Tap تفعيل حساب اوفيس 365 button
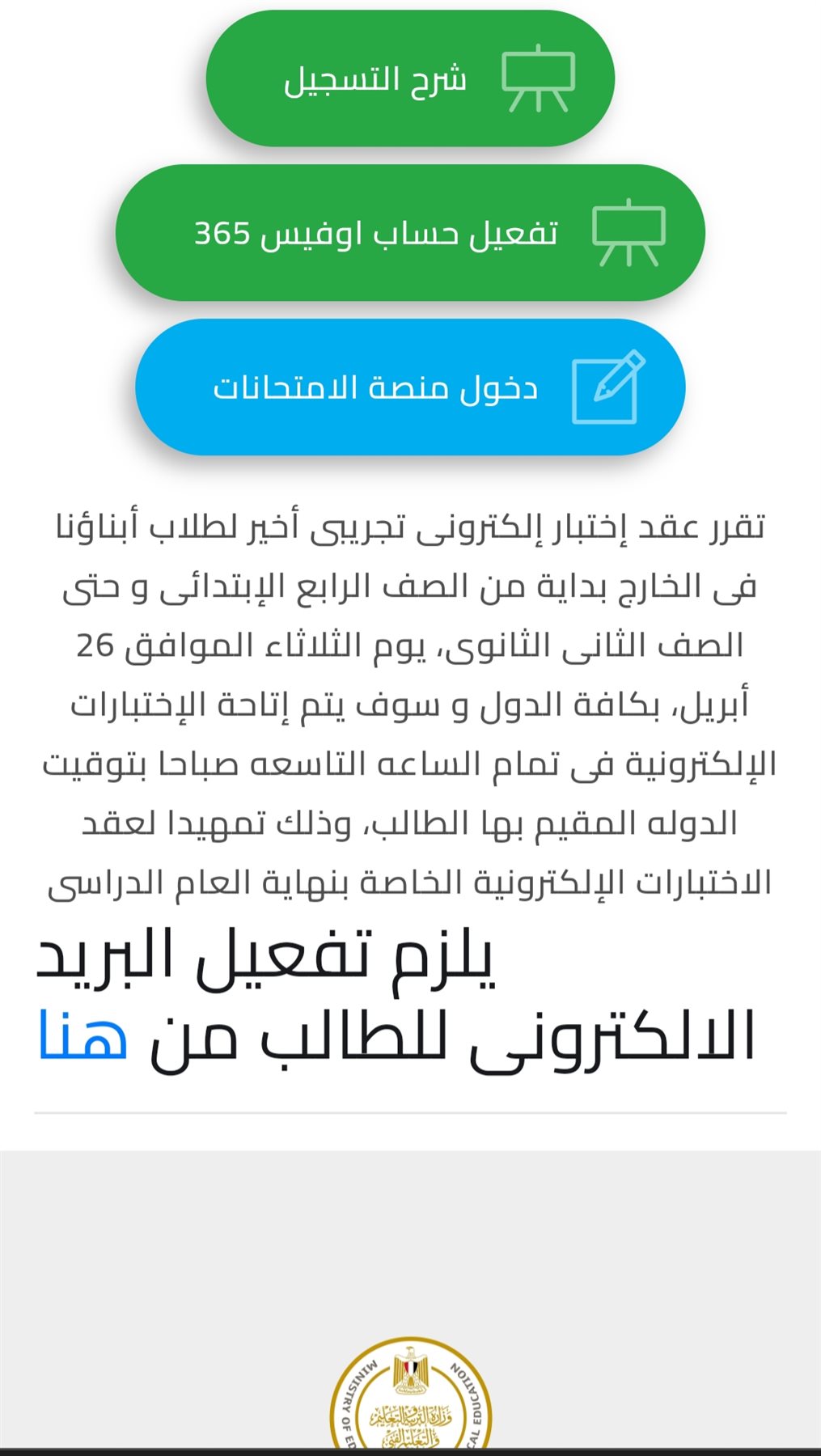 (410, 233)
